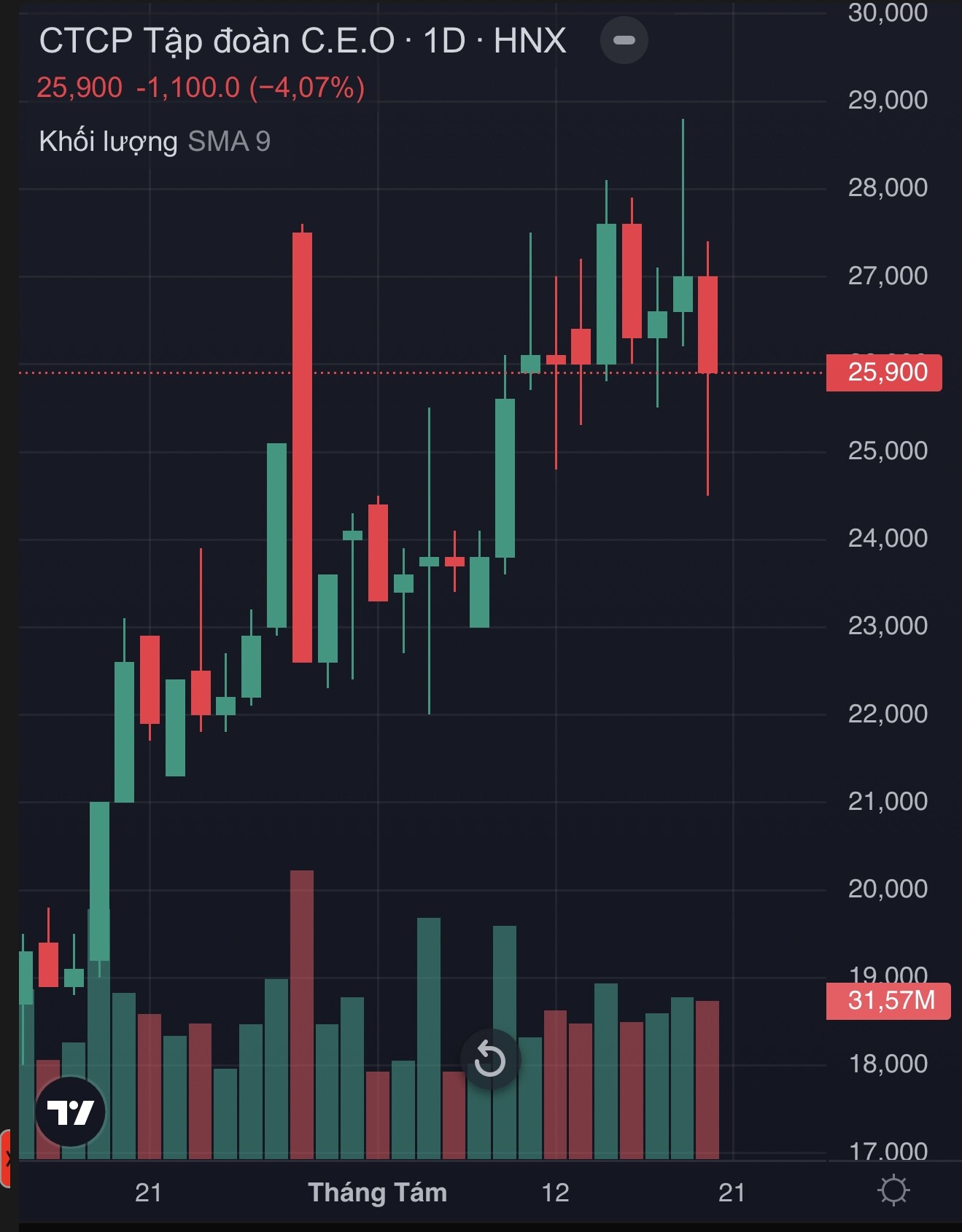Collapse the chart legend with the minus button
962x1232 pixels.
[624, 40]
